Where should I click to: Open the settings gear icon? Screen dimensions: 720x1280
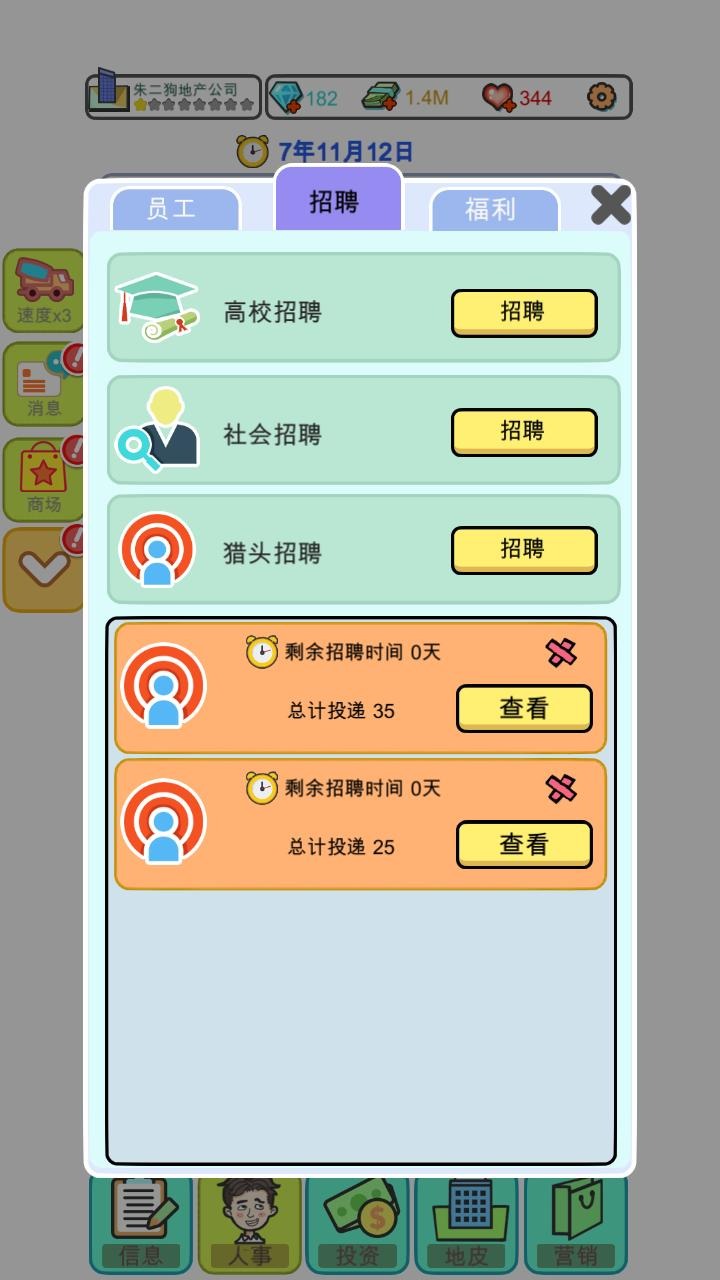tap(601, 96)
